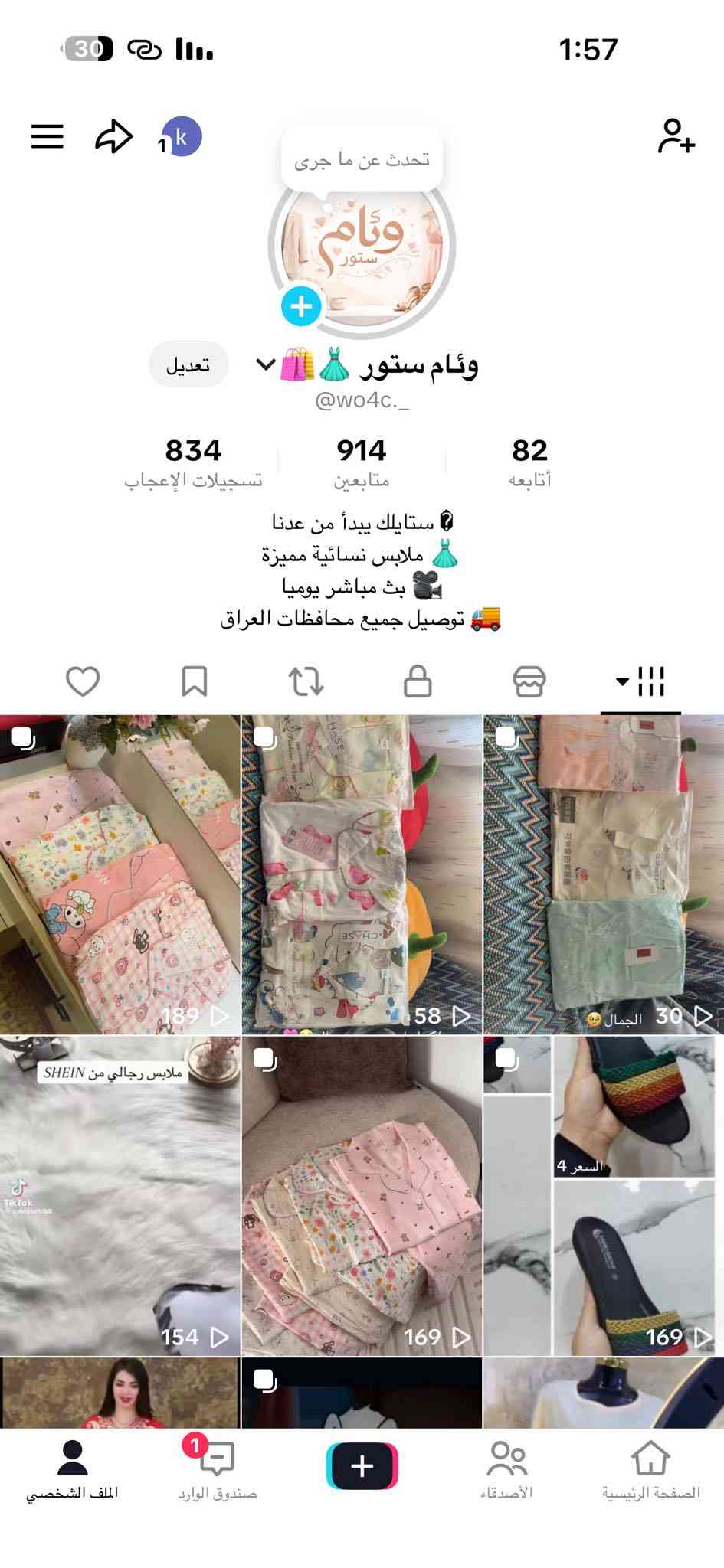Viewport: 724px width, 1568px height.
Task: Open the video with 189 views
Action: pos(120,874)
